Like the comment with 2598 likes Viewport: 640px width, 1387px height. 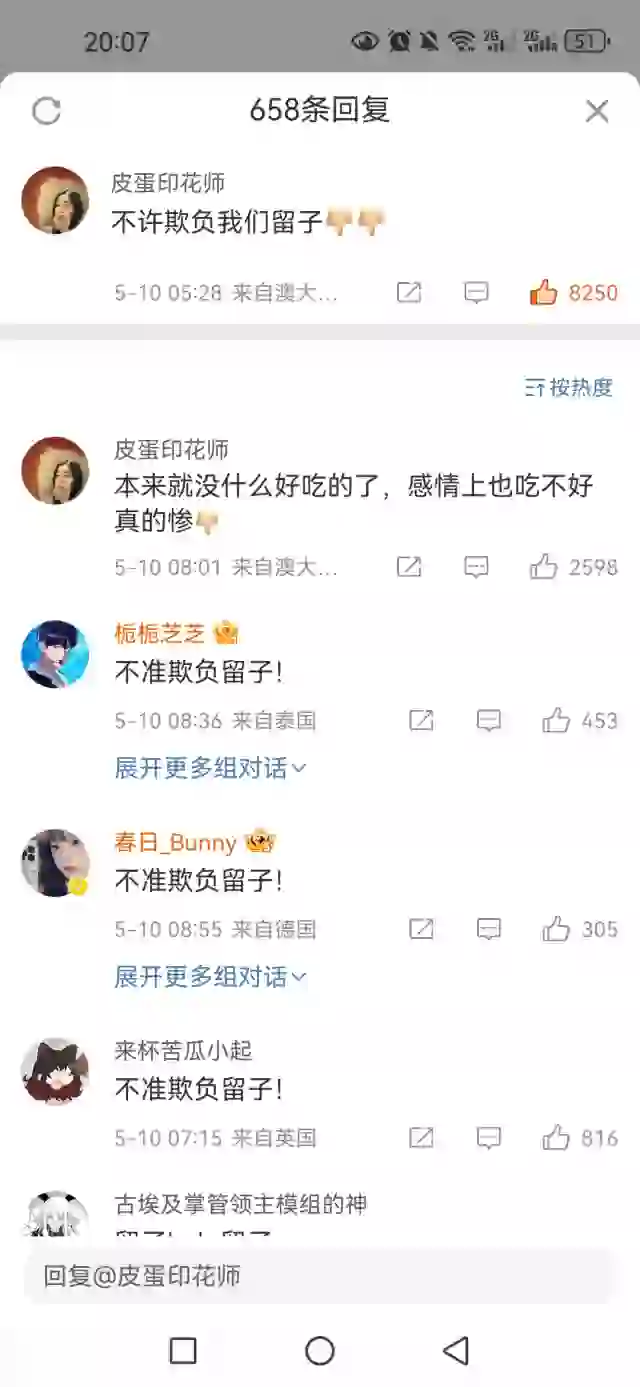(x=543, y=568)
